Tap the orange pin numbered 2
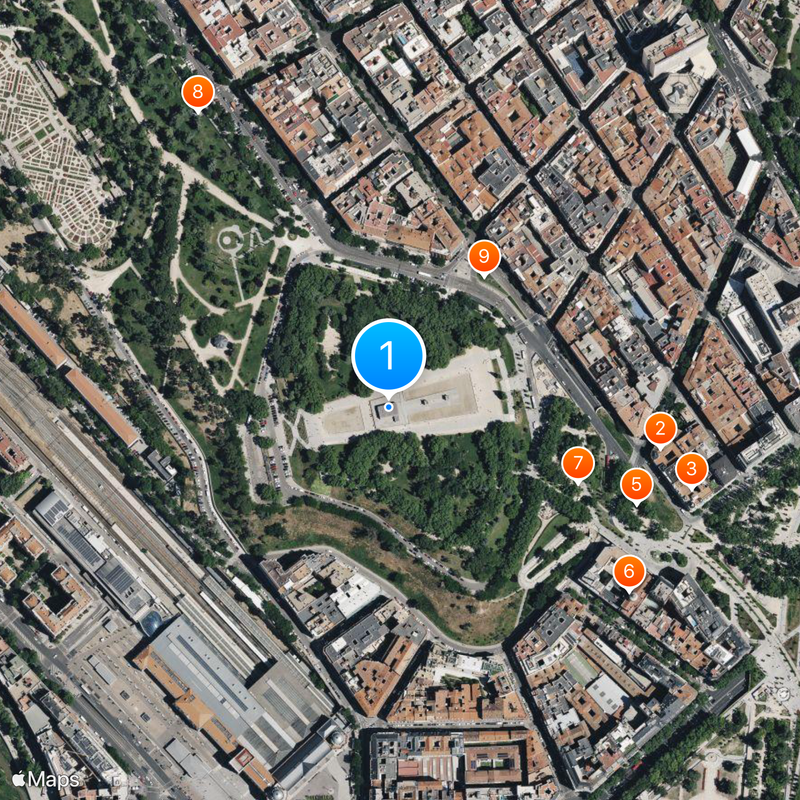 (660, 429)
